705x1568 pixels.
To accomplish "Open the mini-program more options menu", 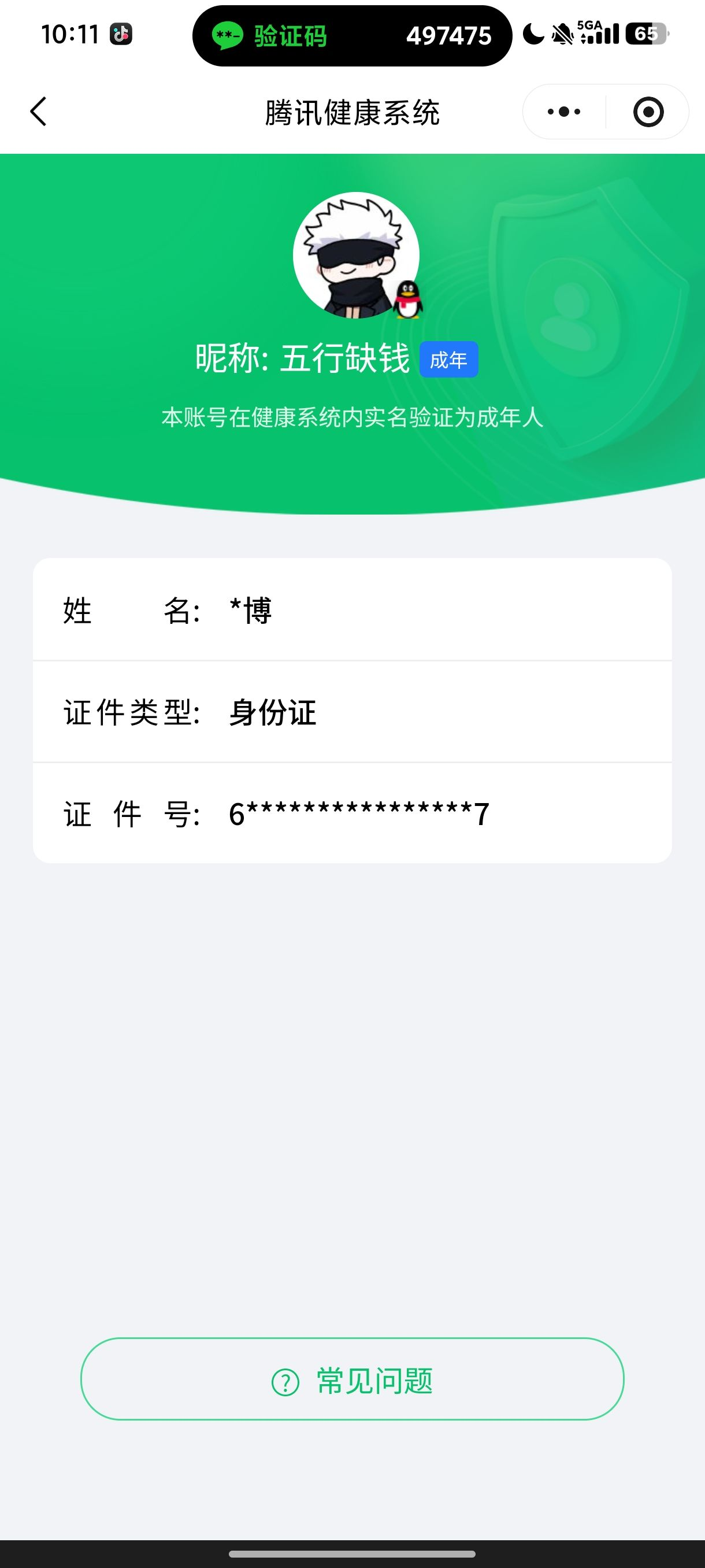I will (x=563, y=111).
